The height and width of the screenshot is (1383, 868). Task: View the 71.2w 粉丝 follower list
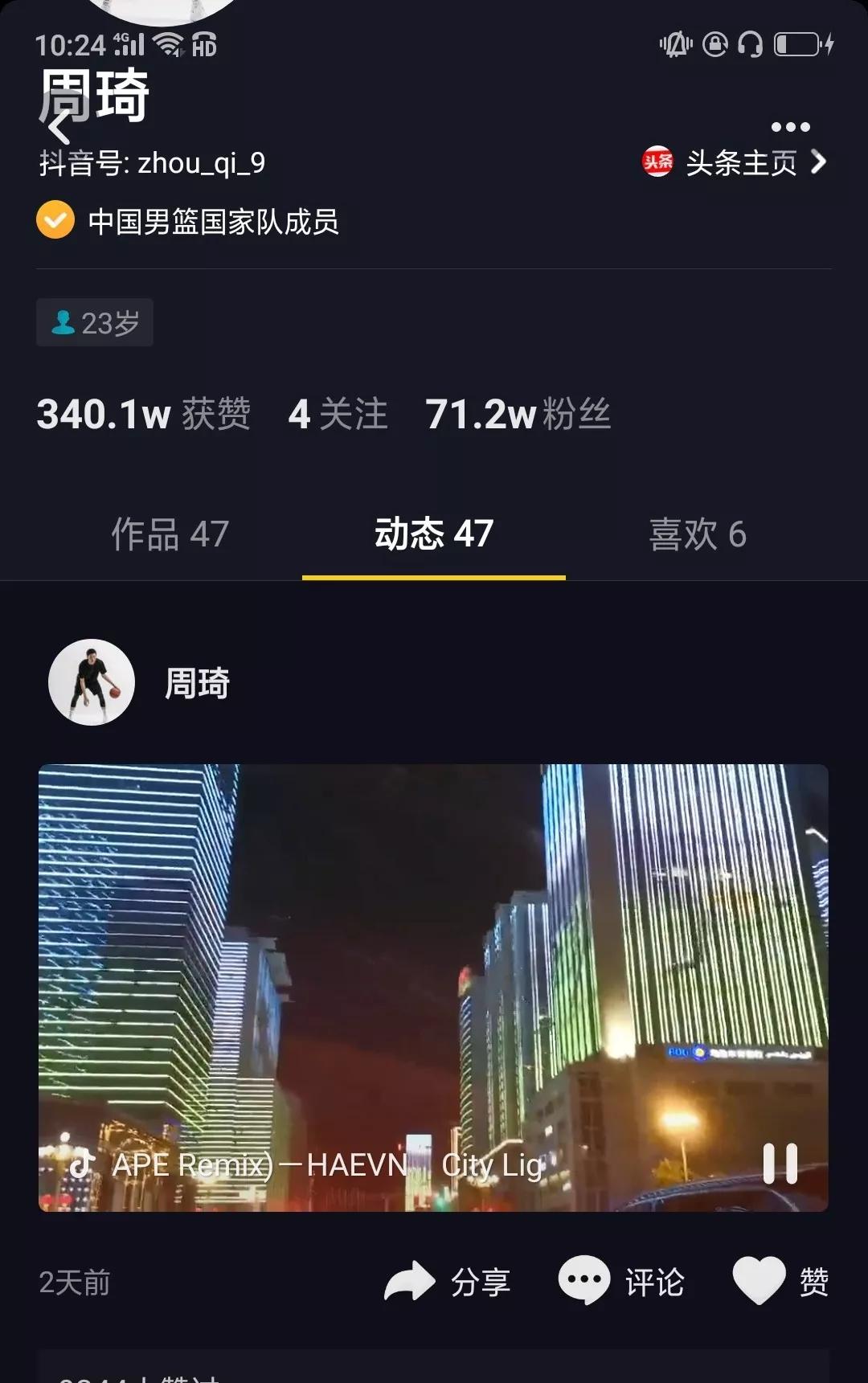(x=517, y=413)
